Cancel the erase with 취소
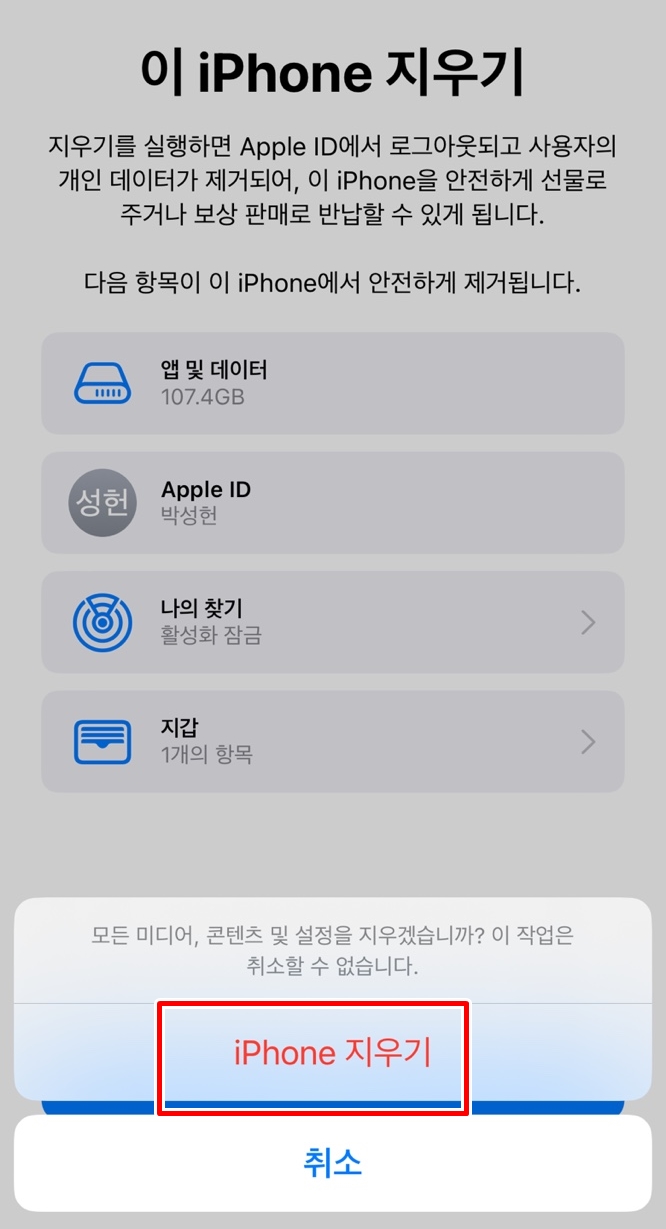The image size is (666, 1229). (332, 1162)
